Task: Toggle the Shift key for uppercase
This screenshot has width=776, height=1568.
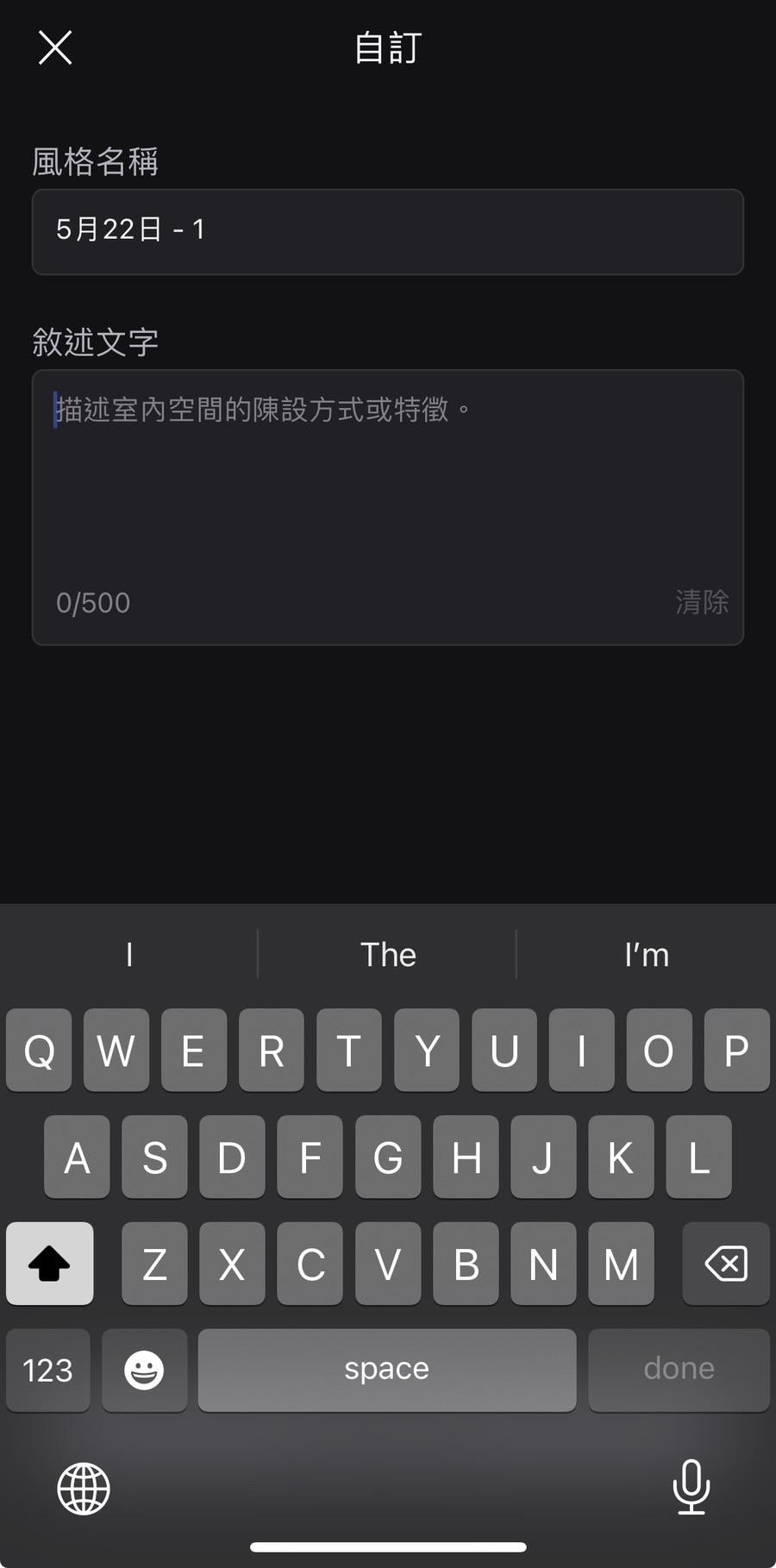Action: click(x=49, y=1264)
